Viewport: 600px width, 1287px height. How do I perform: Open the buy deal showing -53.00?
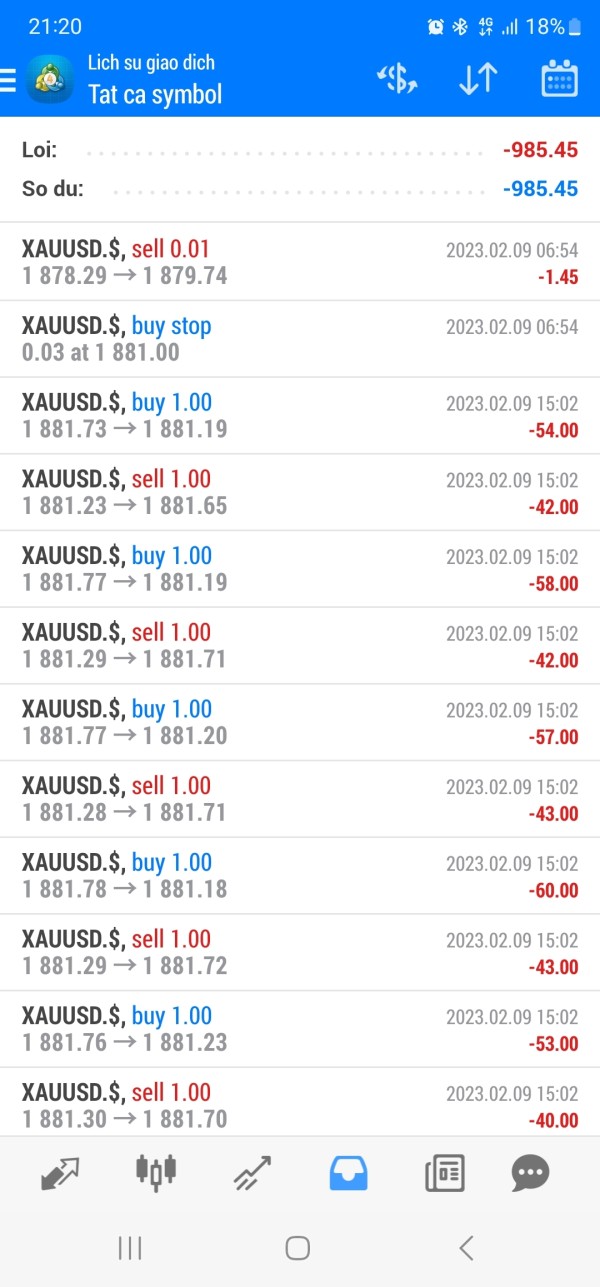(300, 1029)
